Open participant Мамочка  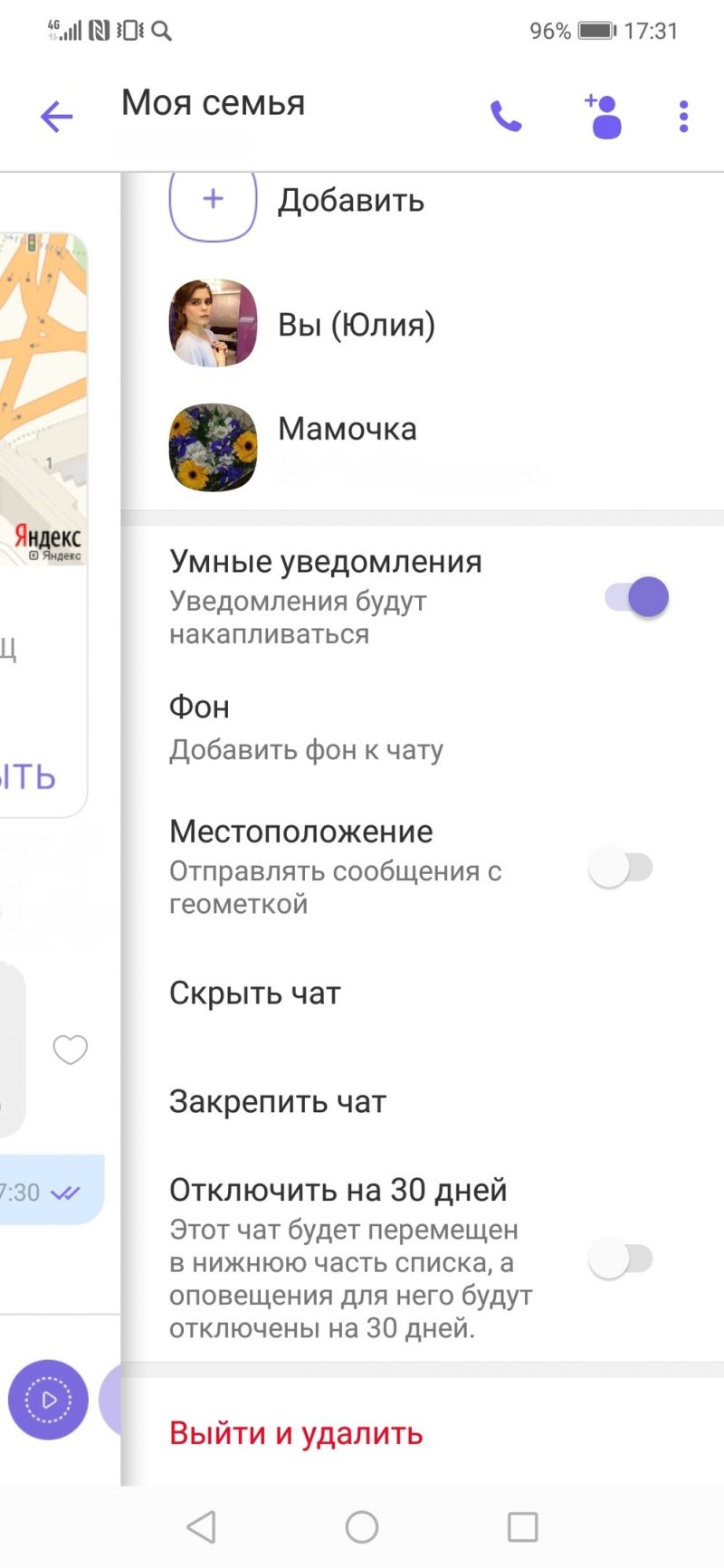point(347,430)
